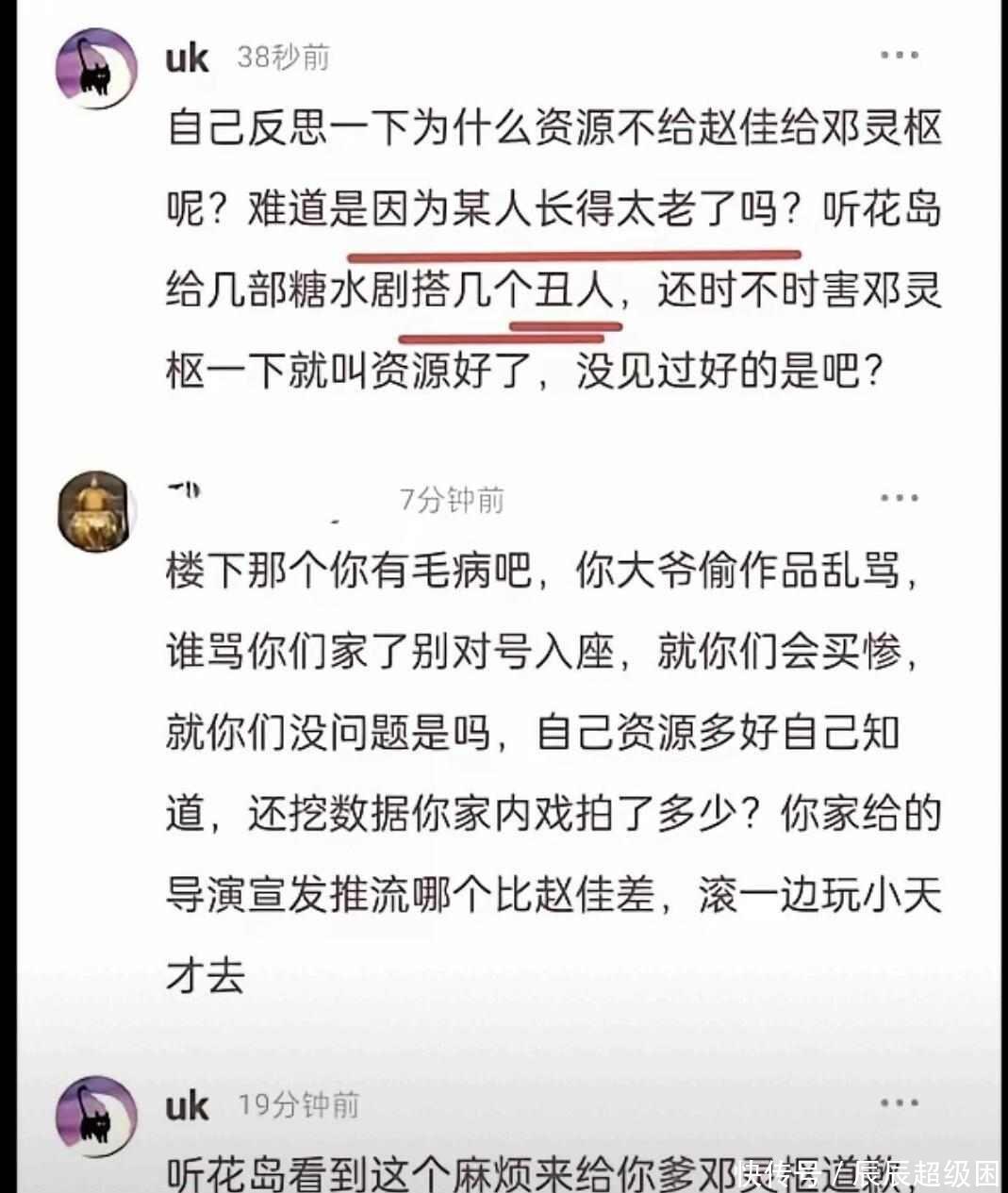Open uk's avatar on the 19分钟前 comment
The height and width of the screenshot is (1193, 1008).
click(97, 1117)
